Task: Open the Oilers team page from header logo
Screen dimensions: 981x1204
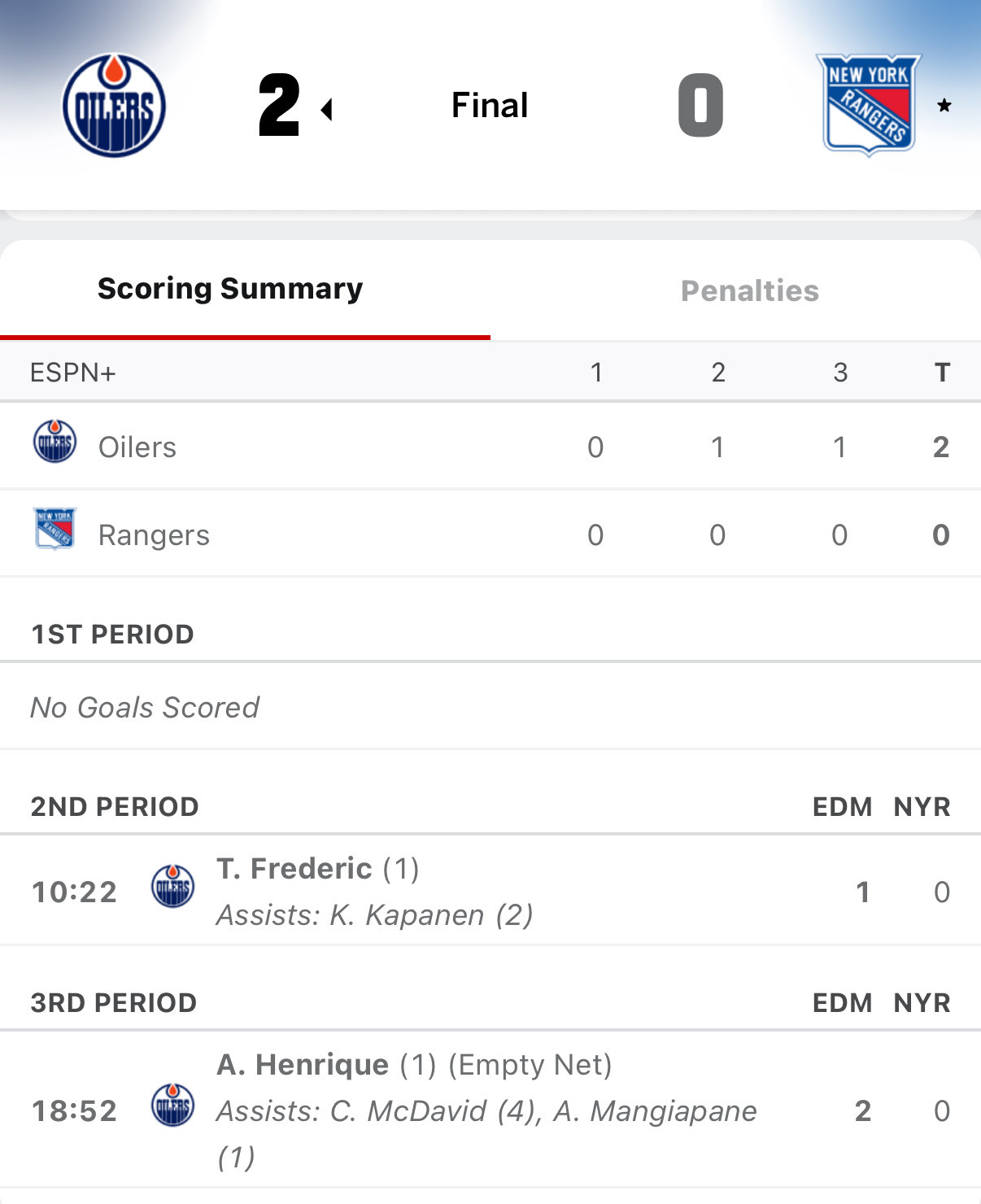Action: point(114,106)
